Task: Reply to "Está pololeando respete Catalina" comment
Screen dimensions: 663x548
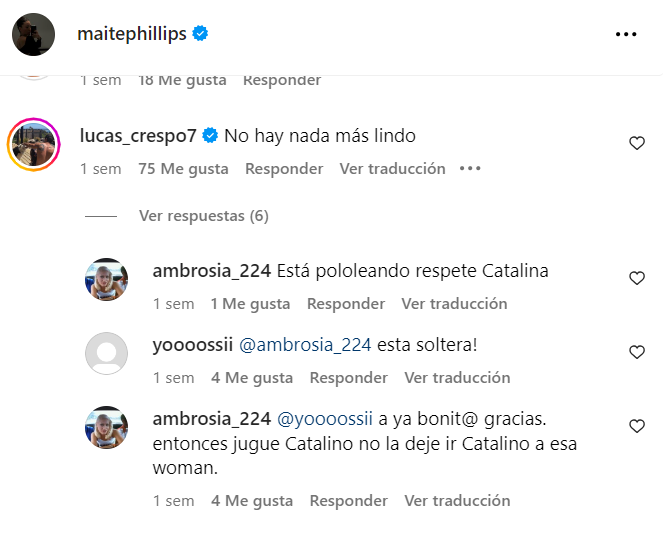Action: 346,304
